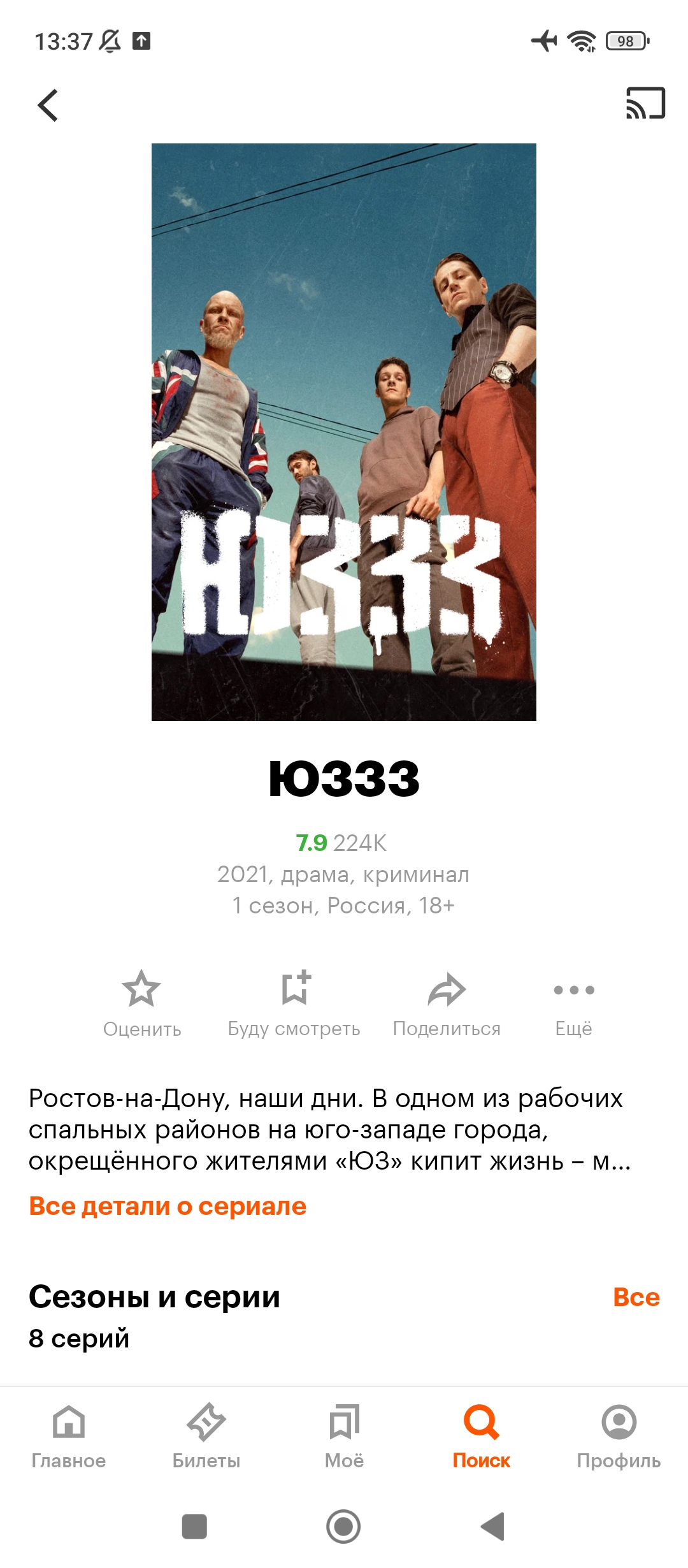View all seasons via Все link
Screen dimensions: 688x1568
pyautogui.click(x=636, y=1296)
